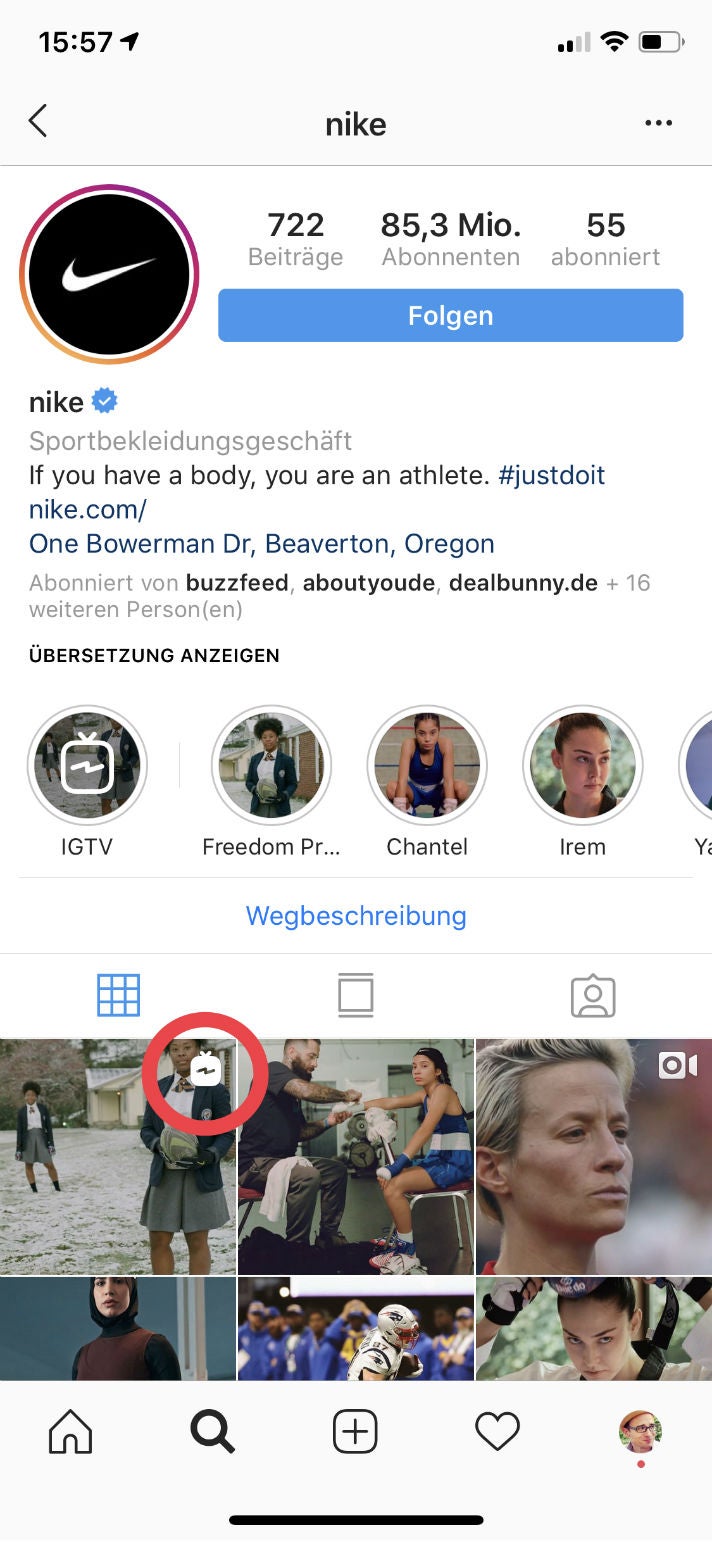Go to the Home feed tab

70,1432
